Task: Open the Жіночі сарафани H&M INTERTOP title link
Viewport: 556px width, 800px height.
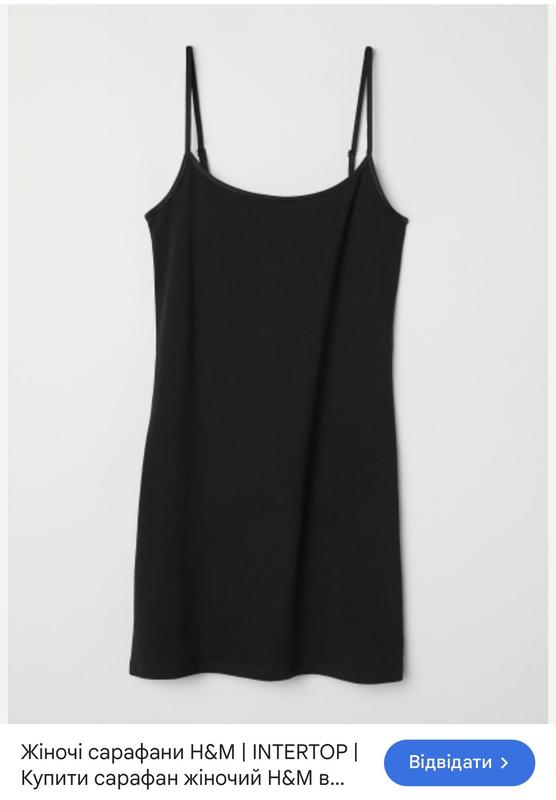Action: click(x=190, y=765)
